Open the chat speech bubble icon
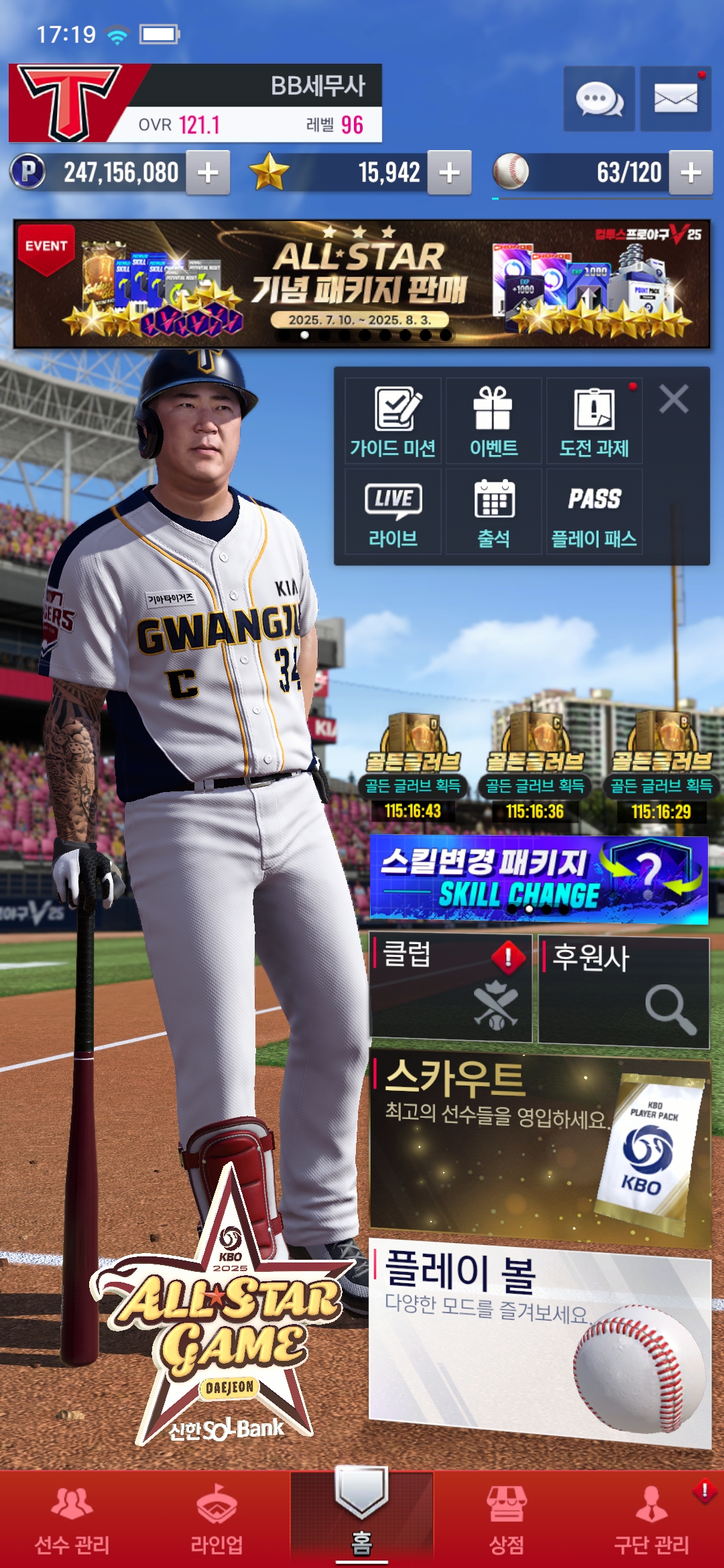 pos(599,99)
